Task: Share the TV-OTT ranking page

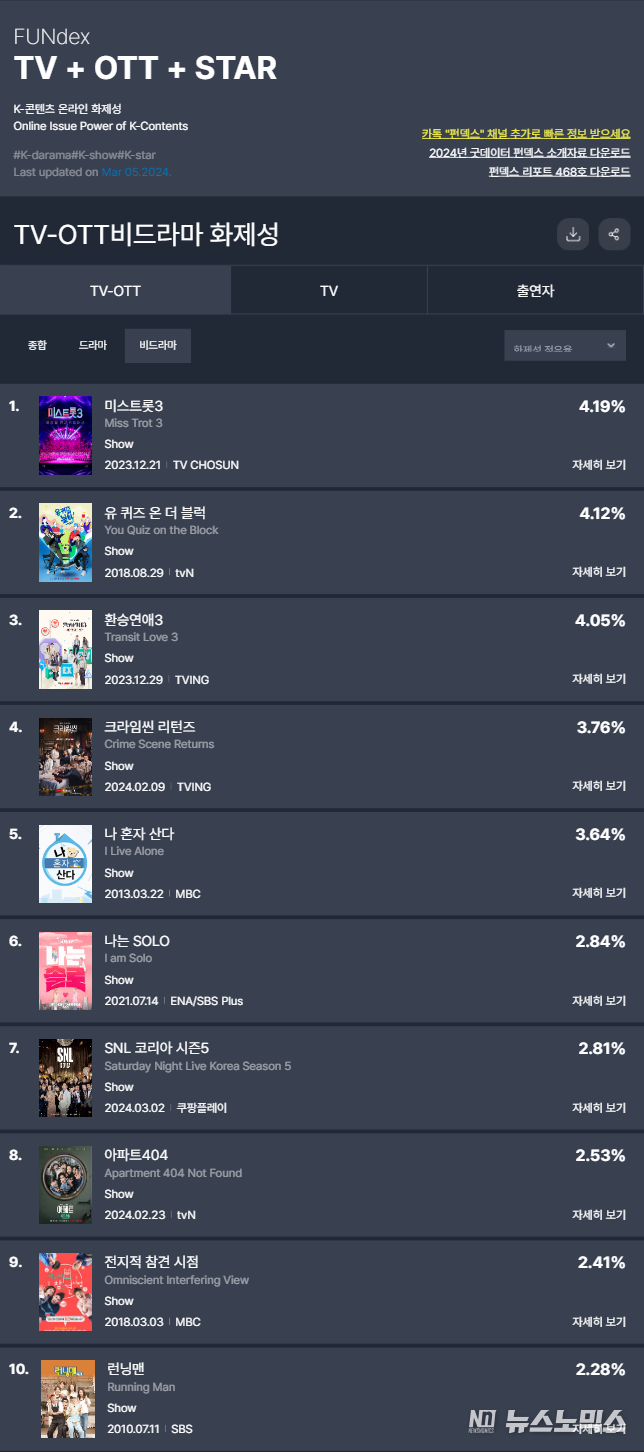Action: click(614, 234)
